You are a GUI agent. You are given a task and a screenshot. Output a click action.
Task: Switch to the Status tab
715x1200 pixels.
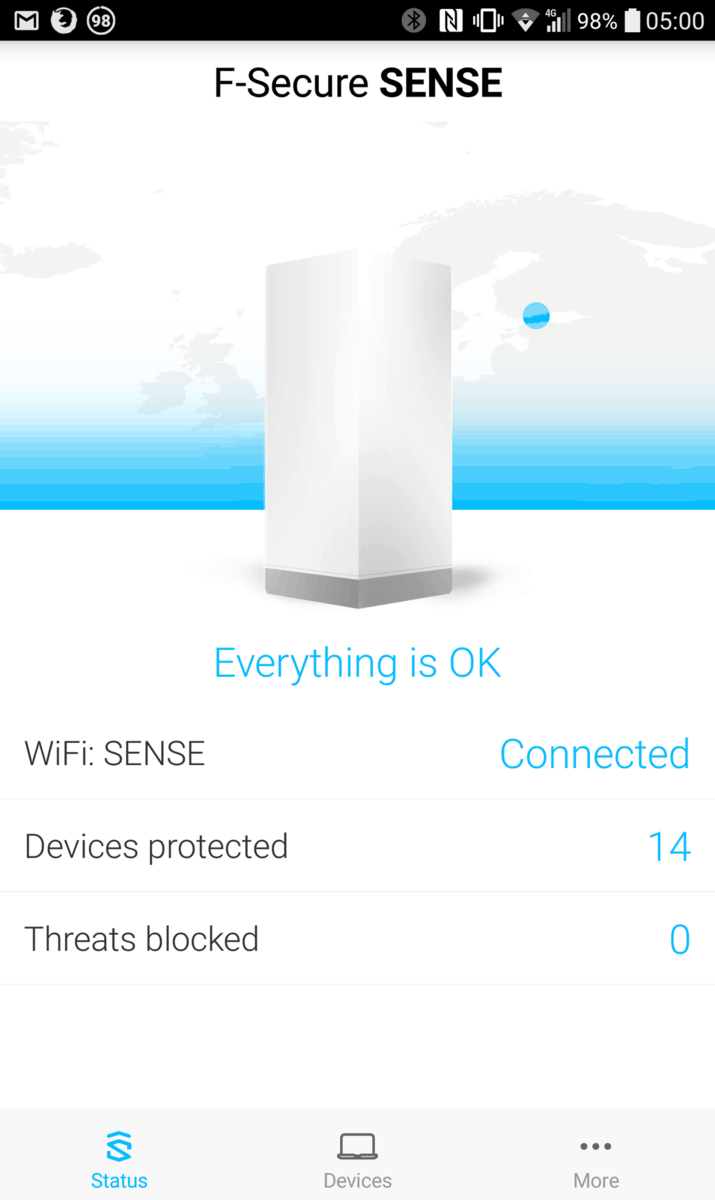tap(119, 1160)
